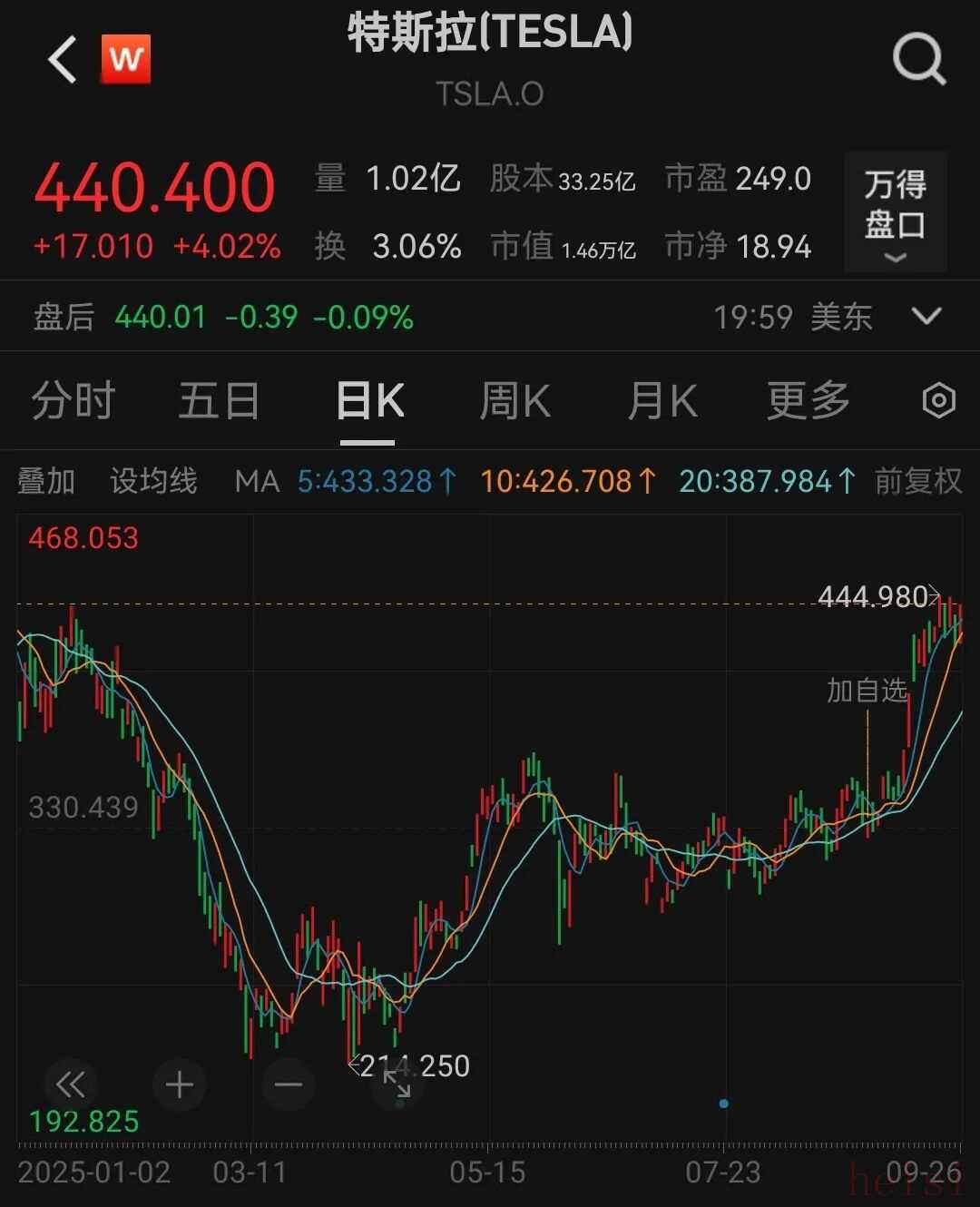Select the 日K chart tab

click(x=368, y=400)
